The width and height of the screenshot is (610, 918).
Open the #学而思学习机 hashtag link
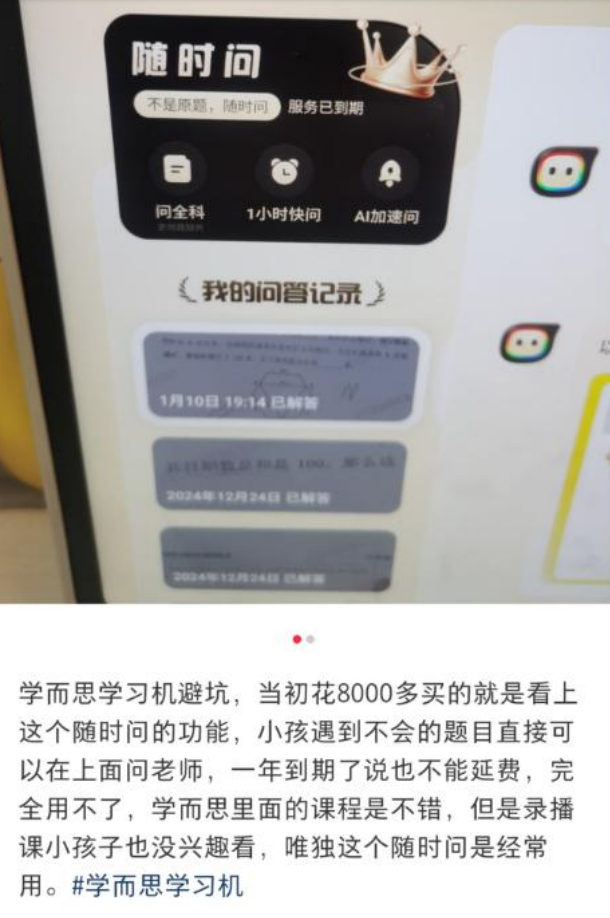pyautogui.click(x=158, y=885)
